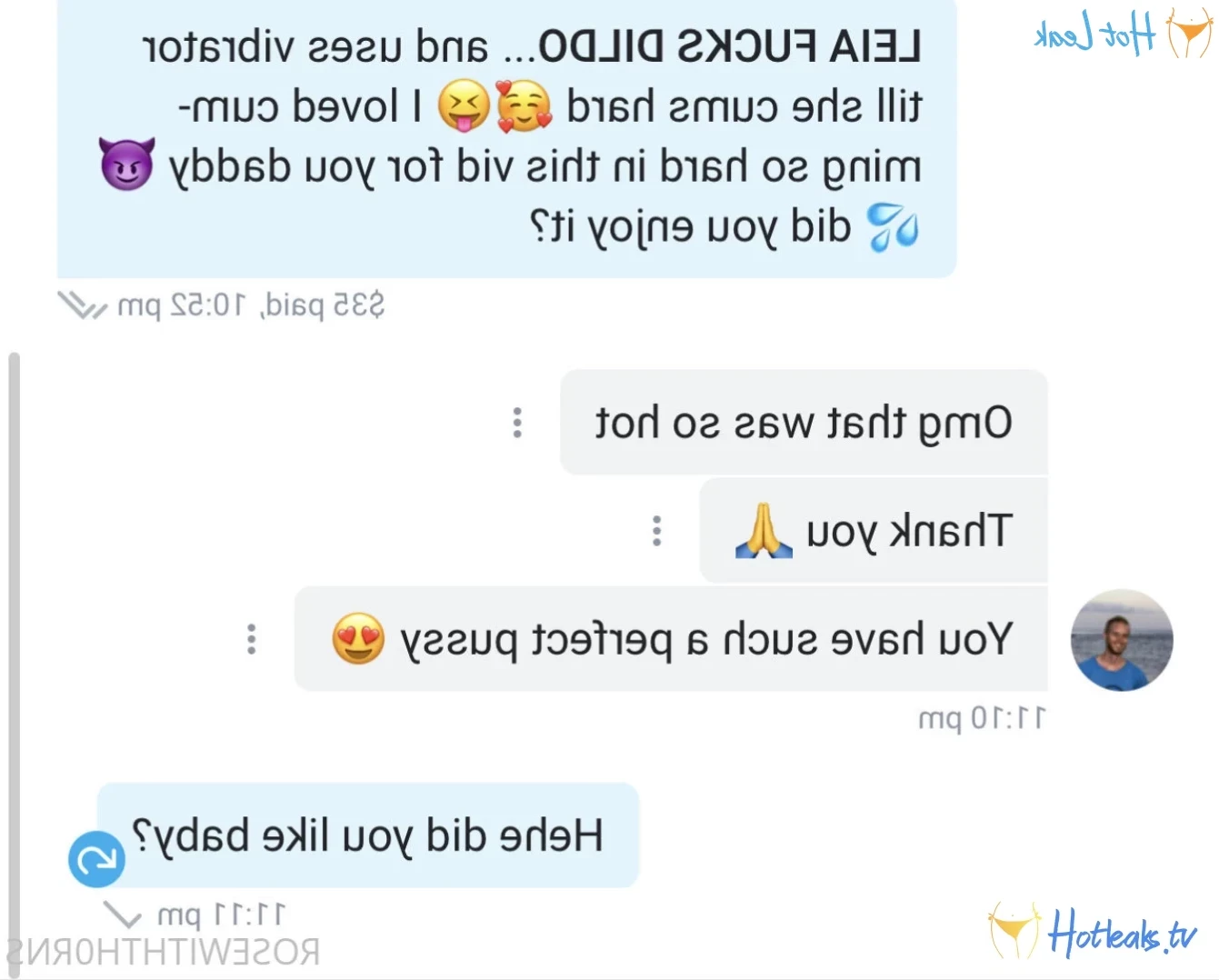Open the sender's profile avatar

(1122, 641)
